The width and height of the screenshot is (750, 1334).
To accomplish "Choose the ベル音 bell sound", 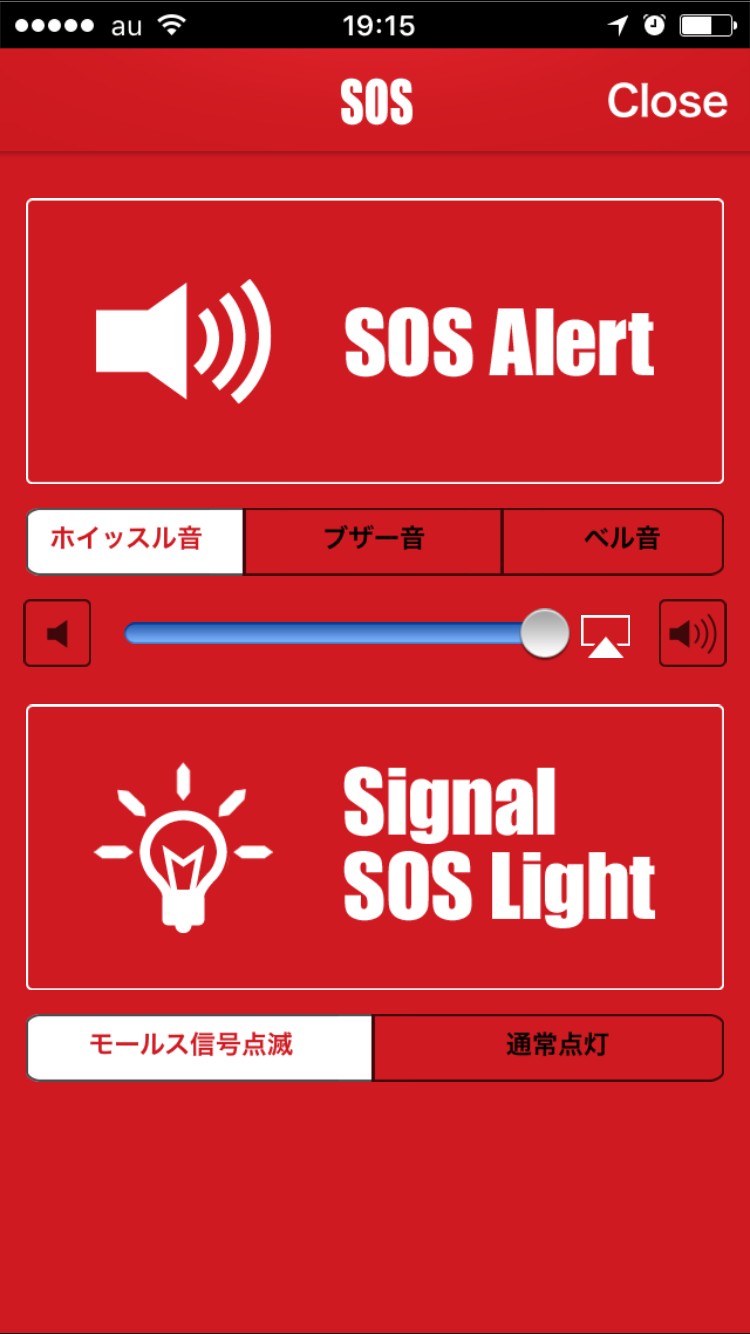I will [612, 541].
